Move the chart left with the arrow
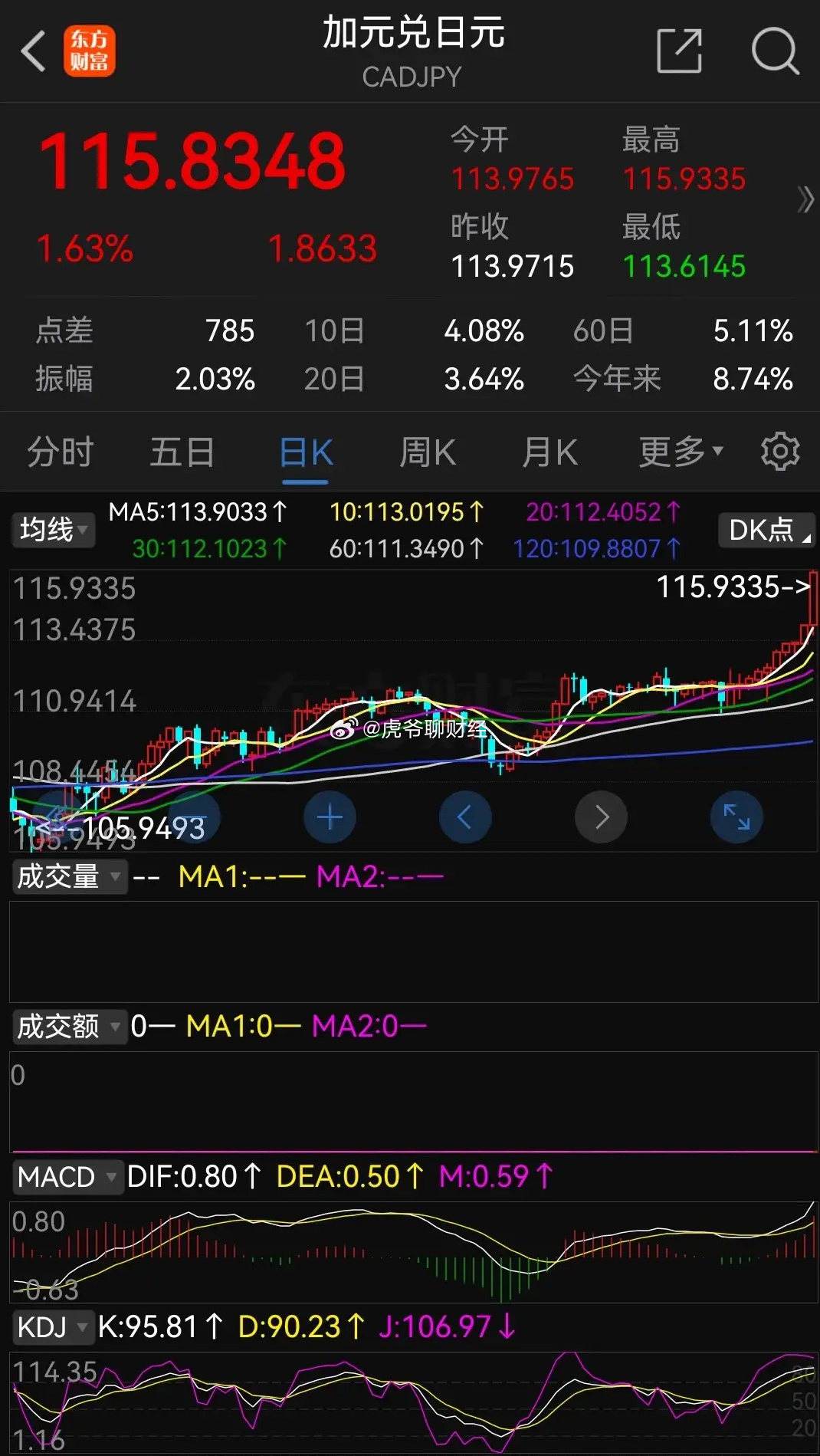This screenshot has height=1456, width=820. (x=465, y=817)
